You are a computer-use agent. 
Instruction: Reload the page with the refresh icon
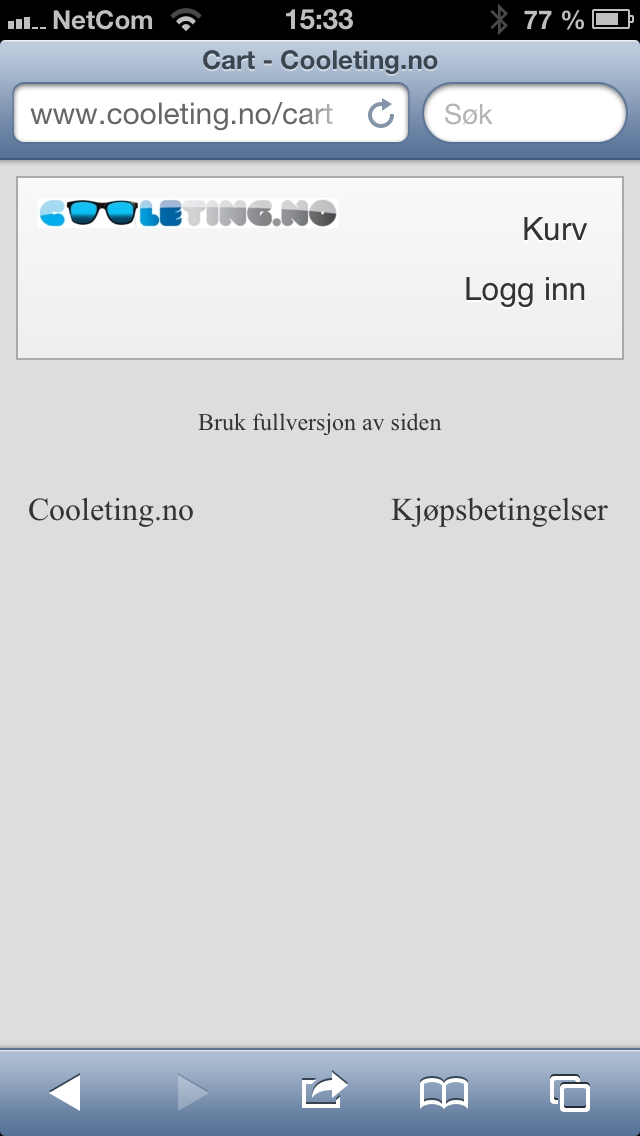point(381,114)
